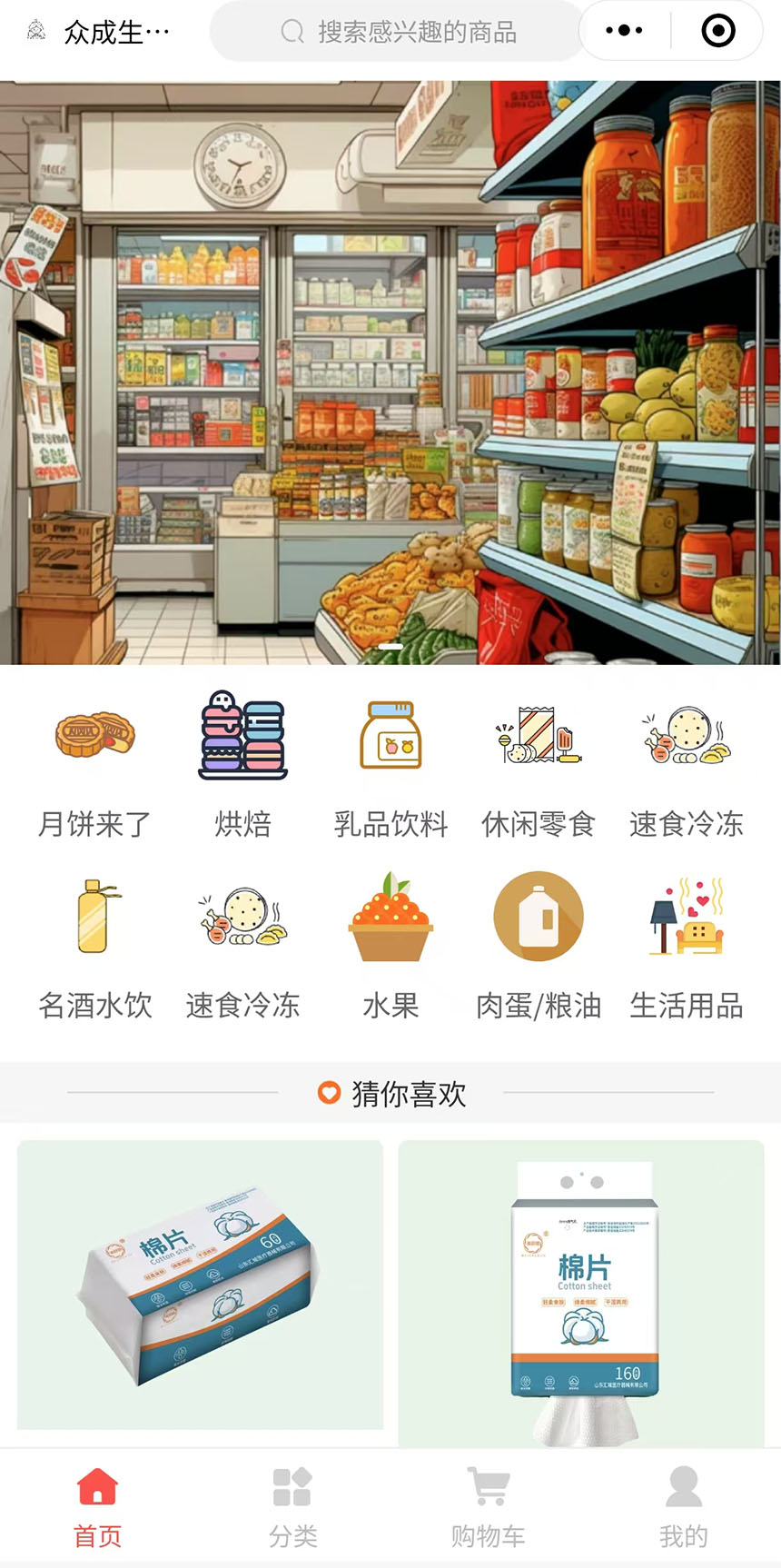Close the mini program with the circle button
This screenshot has height=1568, width=781.
tap(718, 31)
